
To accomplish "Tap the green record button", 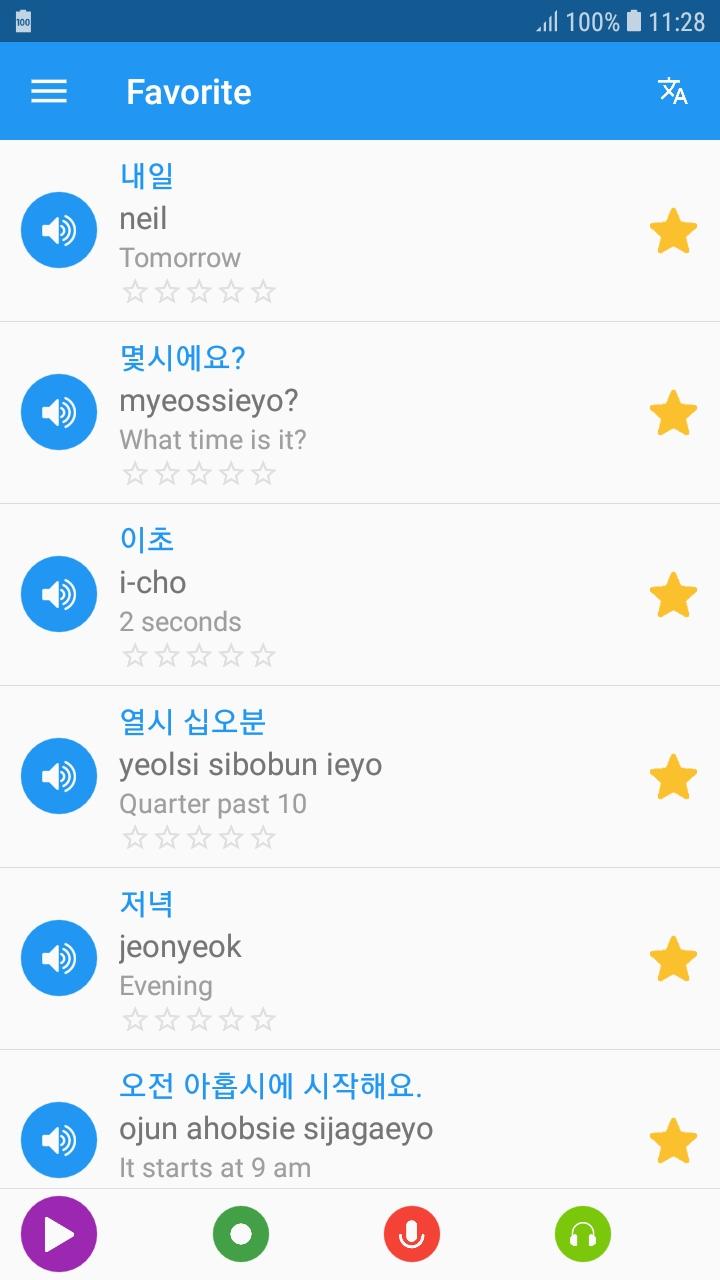I will pyautogui.click(x=239, y=1233).
